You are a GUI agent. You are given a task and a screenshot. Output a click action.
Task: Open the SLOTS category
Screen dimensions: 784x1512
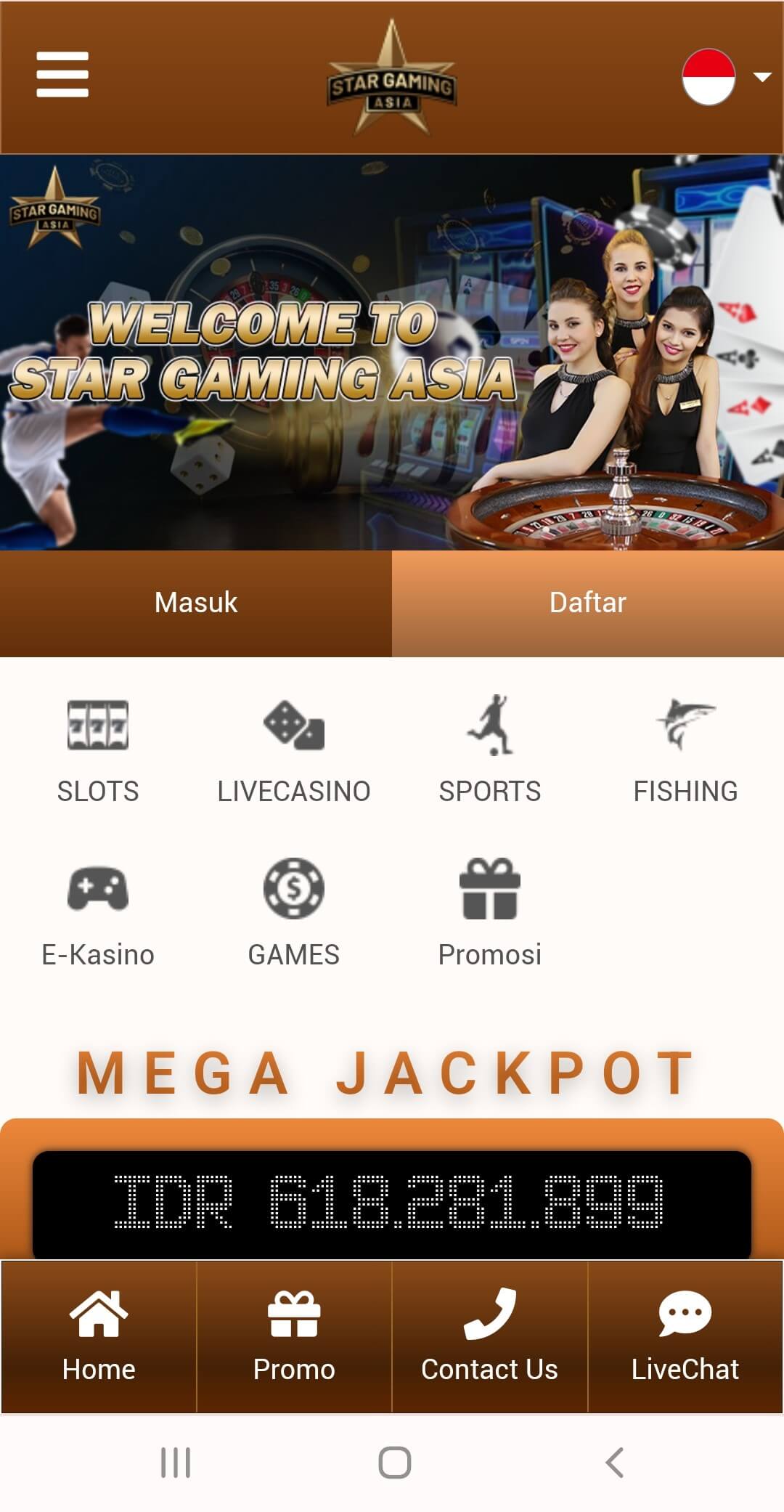coord(98,748)
